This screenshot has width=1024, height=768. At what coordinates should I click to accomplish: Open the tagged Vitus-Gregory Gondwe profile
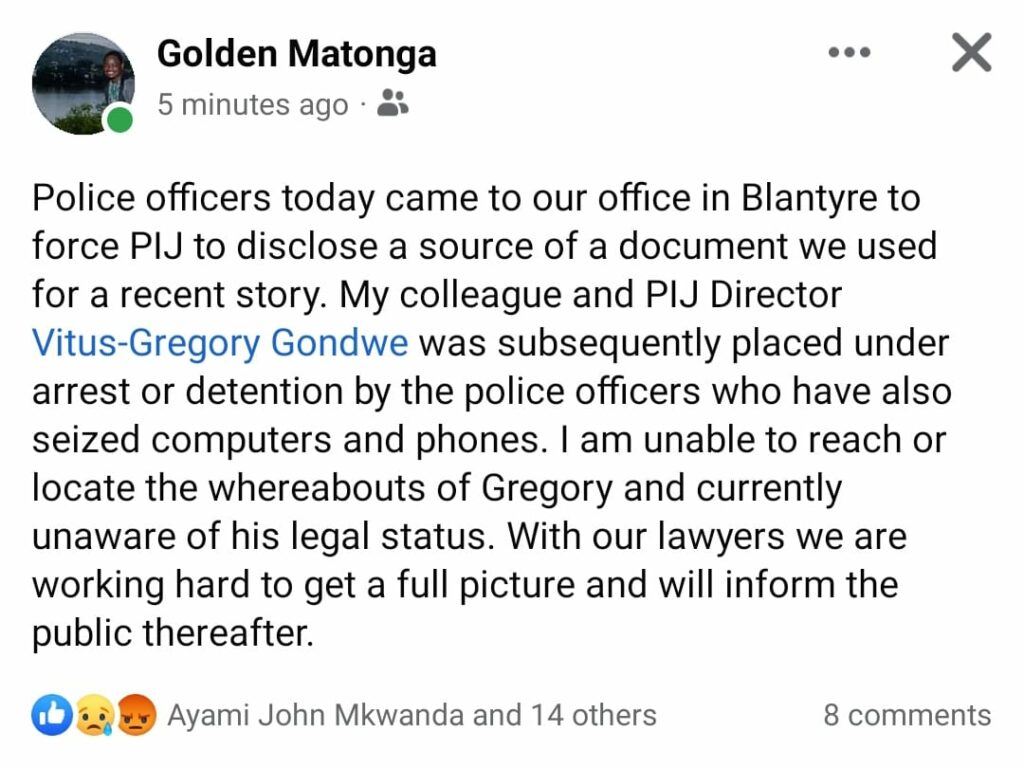pos(220,343)
